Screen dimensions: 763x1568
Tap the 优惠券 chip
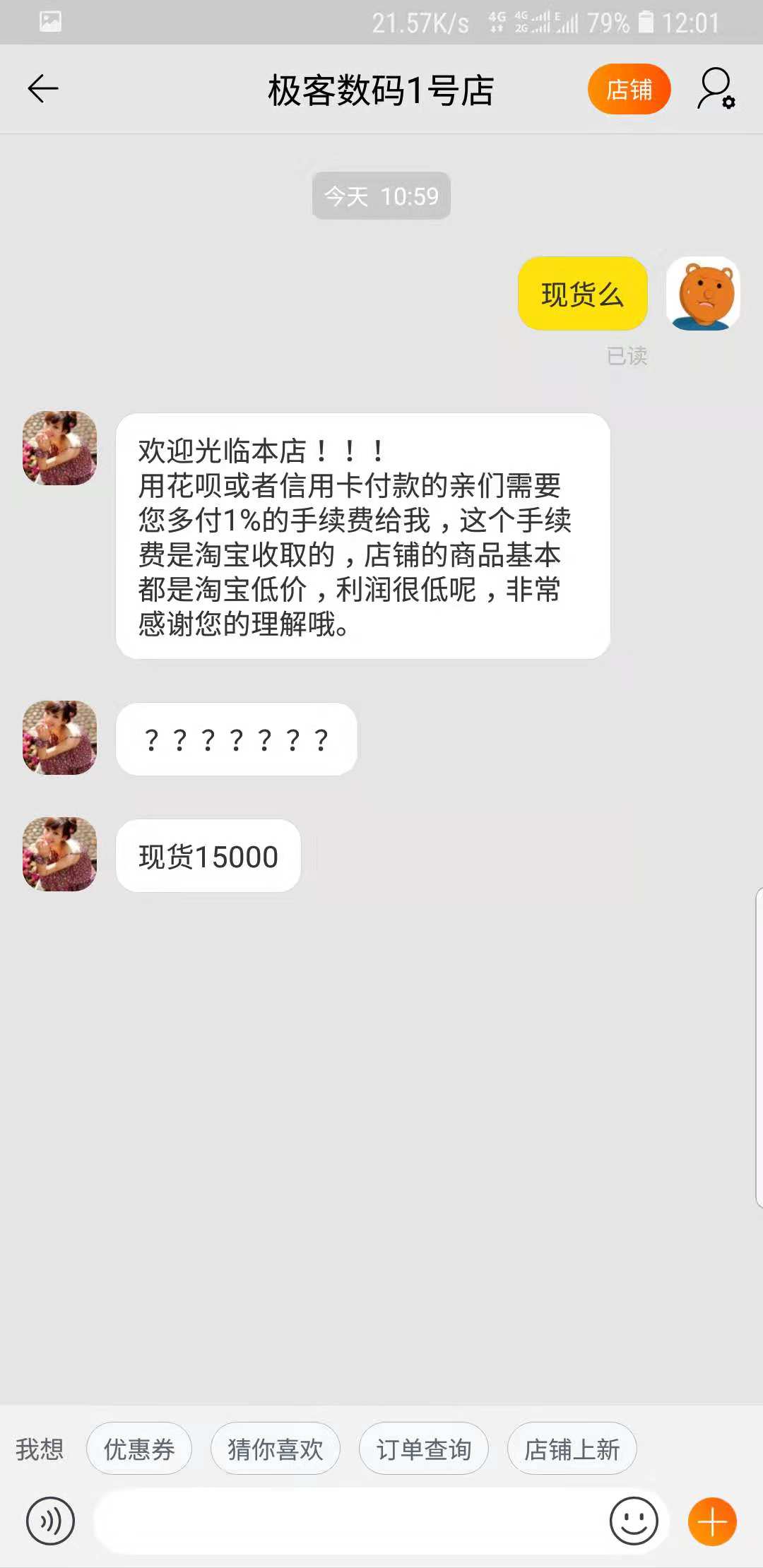click(139, 1449)
